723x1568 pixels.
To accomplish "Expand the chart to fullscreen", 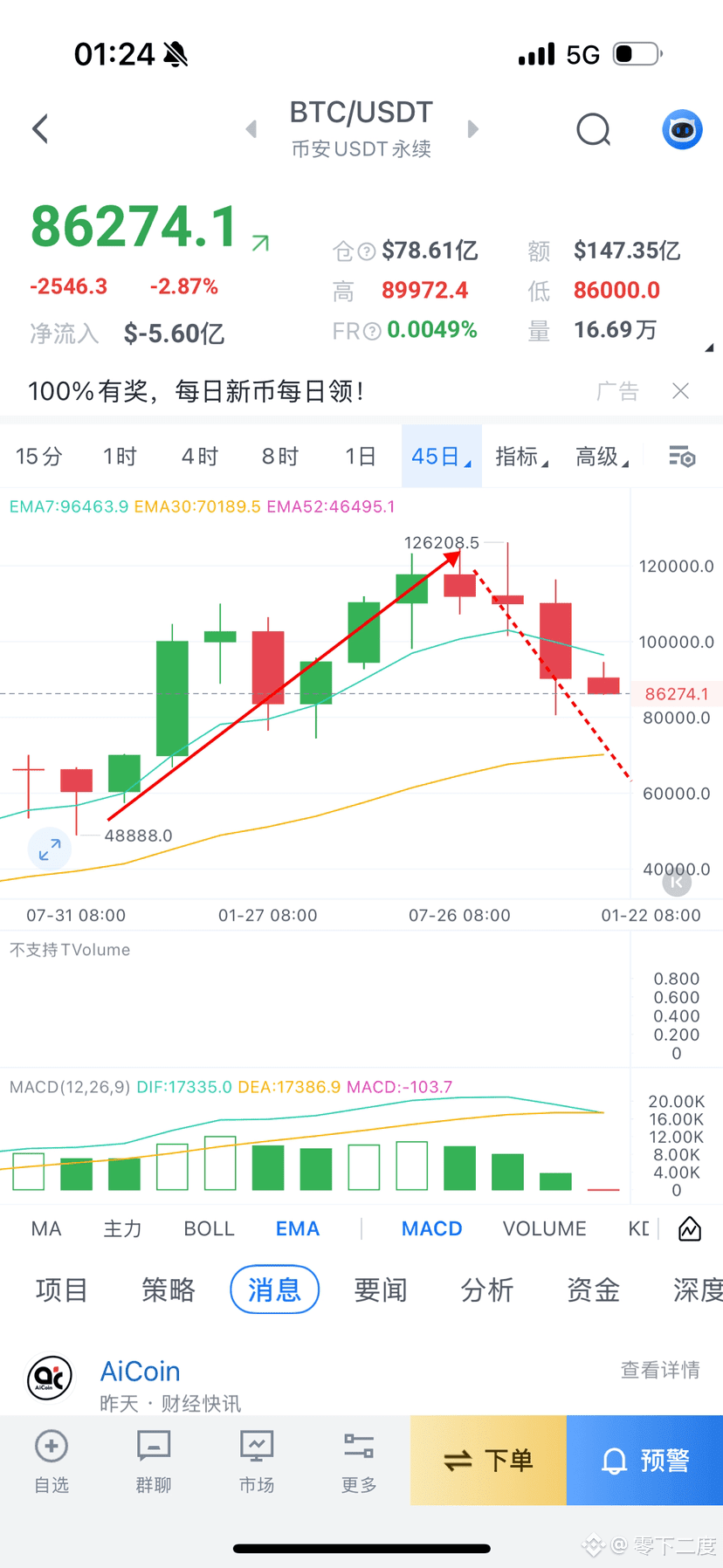I will click(x=50, y=849).
